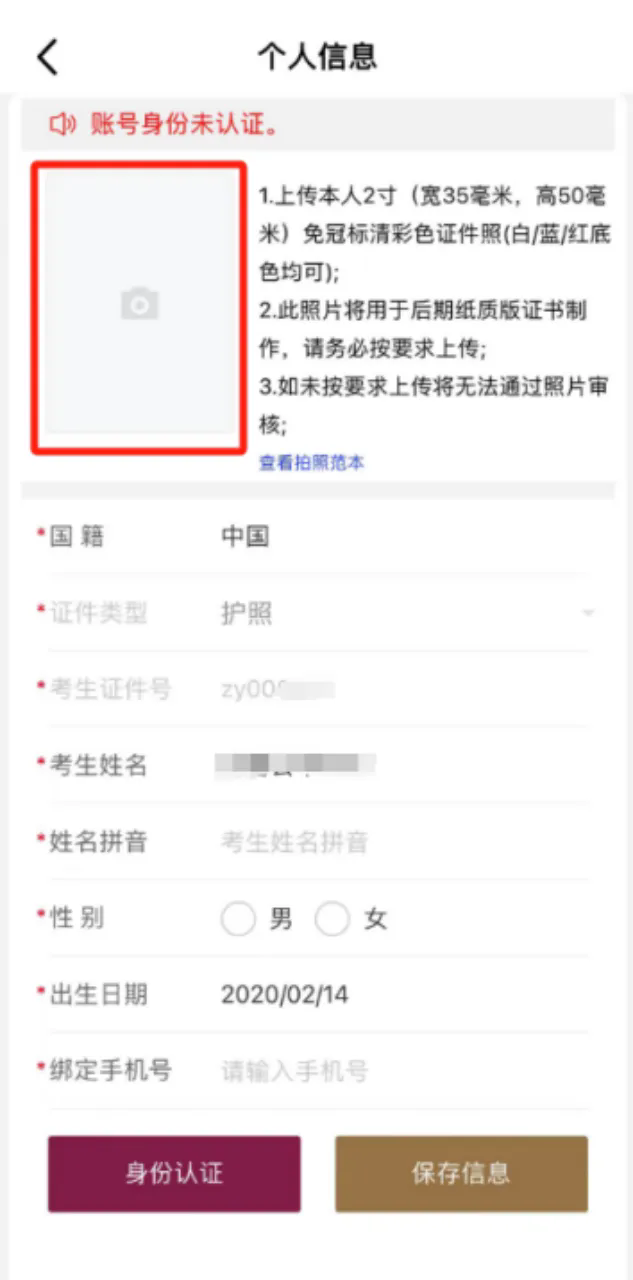Tap the photo upload placeholder box
Image resolution: width=633 pixels, height=1280 pixels.
coord(139,307)
